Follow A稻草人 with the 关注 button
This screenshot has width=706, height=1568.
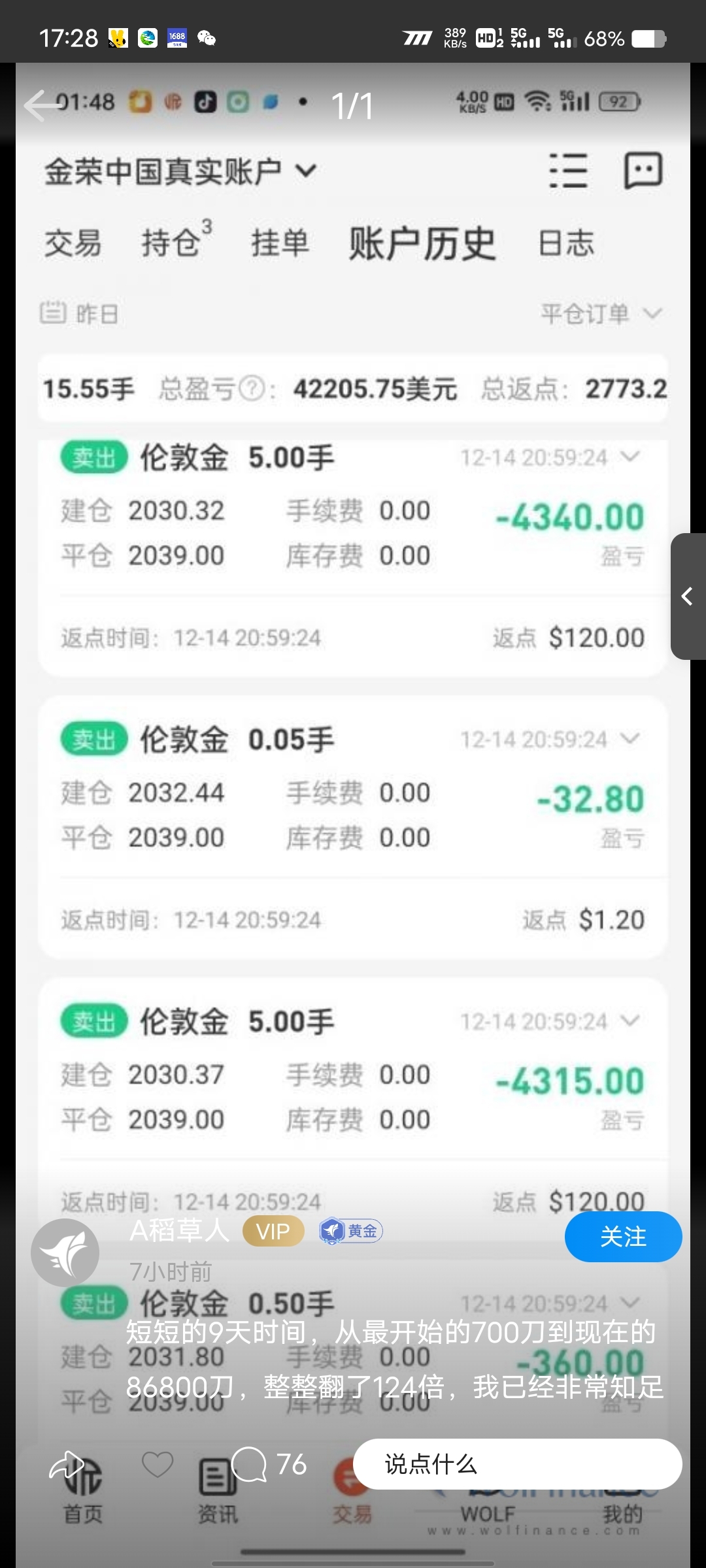pyautogui.click(x=622, y=1236)
